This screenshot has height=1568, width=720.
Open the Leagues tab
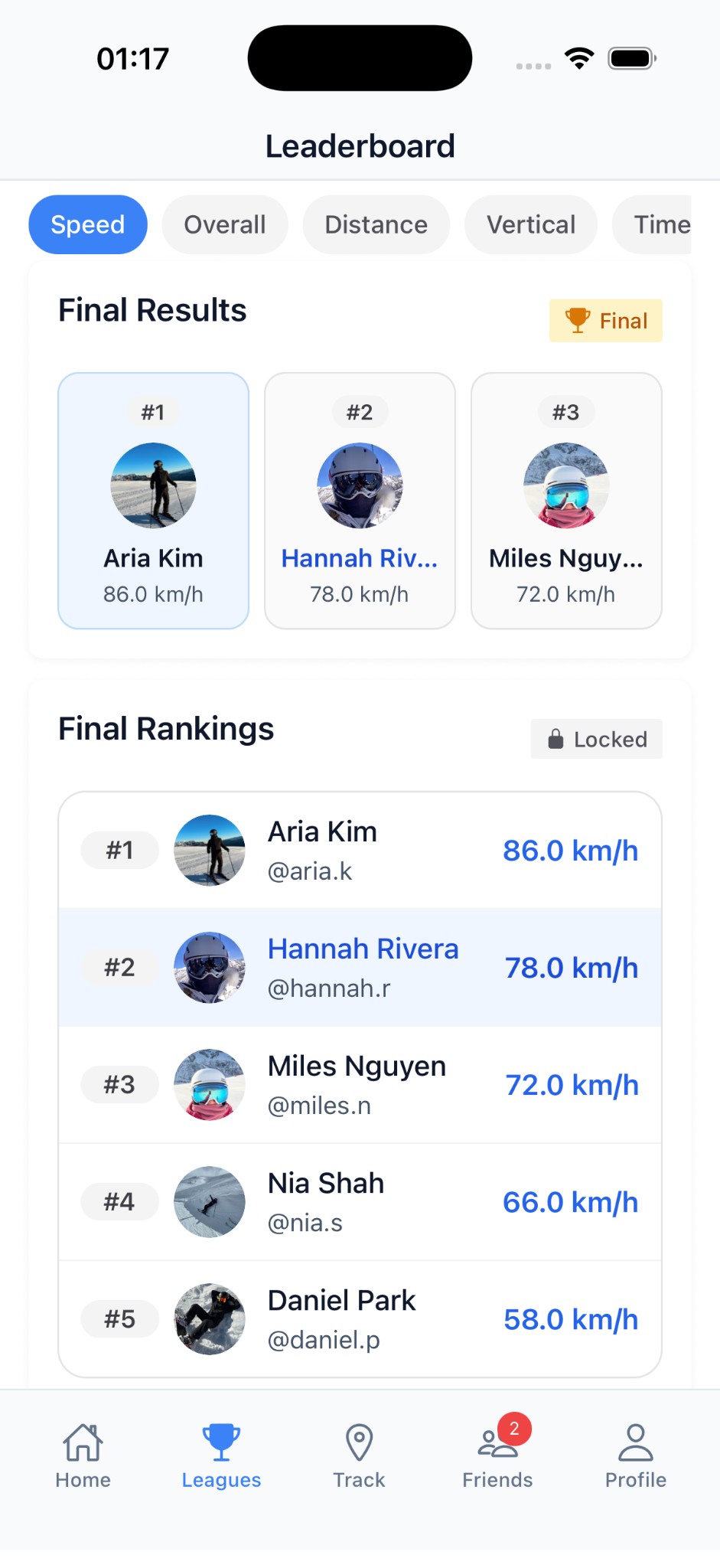(221, 1455)
